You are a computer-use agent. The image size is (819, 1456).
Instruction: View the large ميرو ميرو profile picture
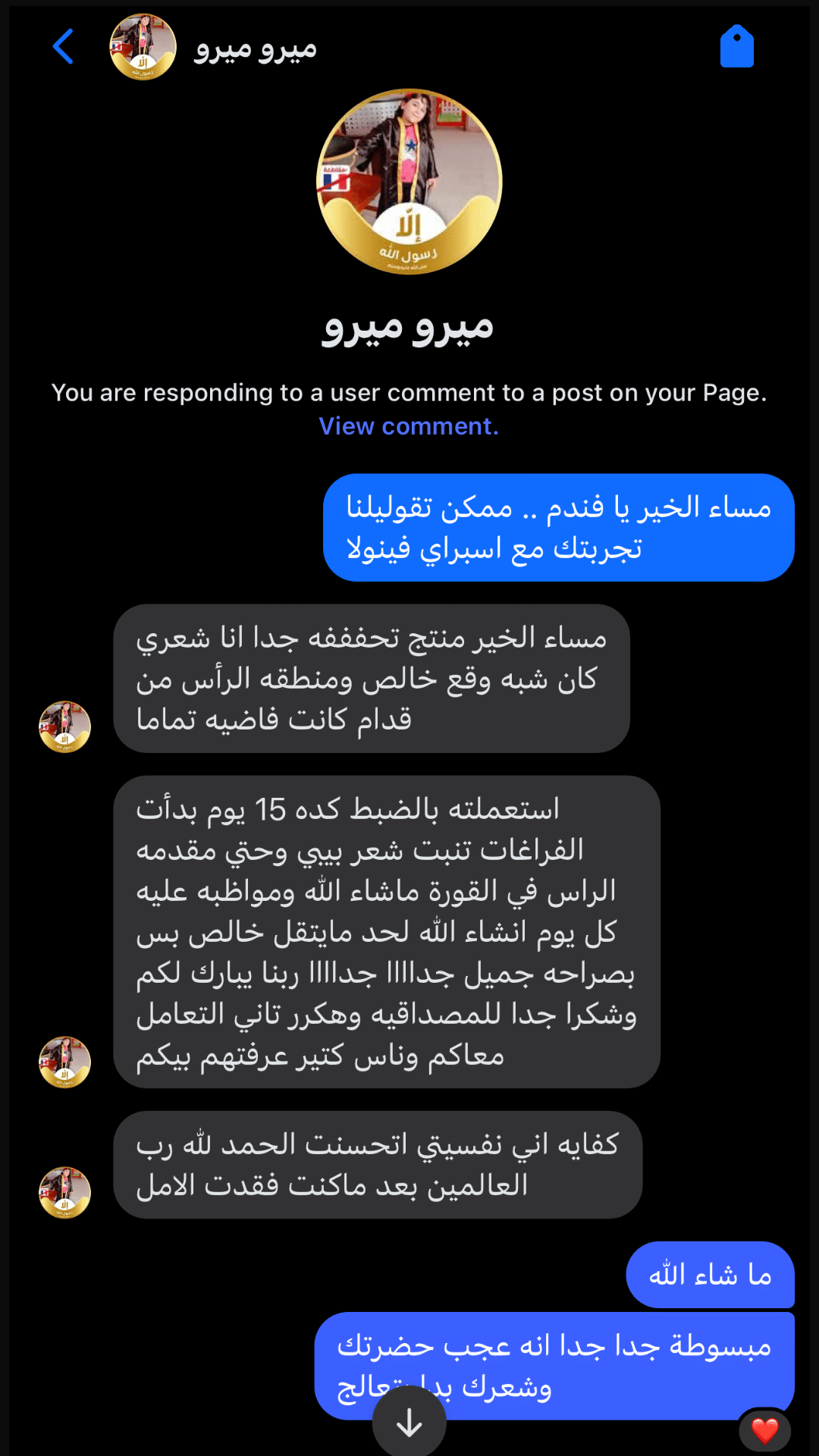point(409,182)
